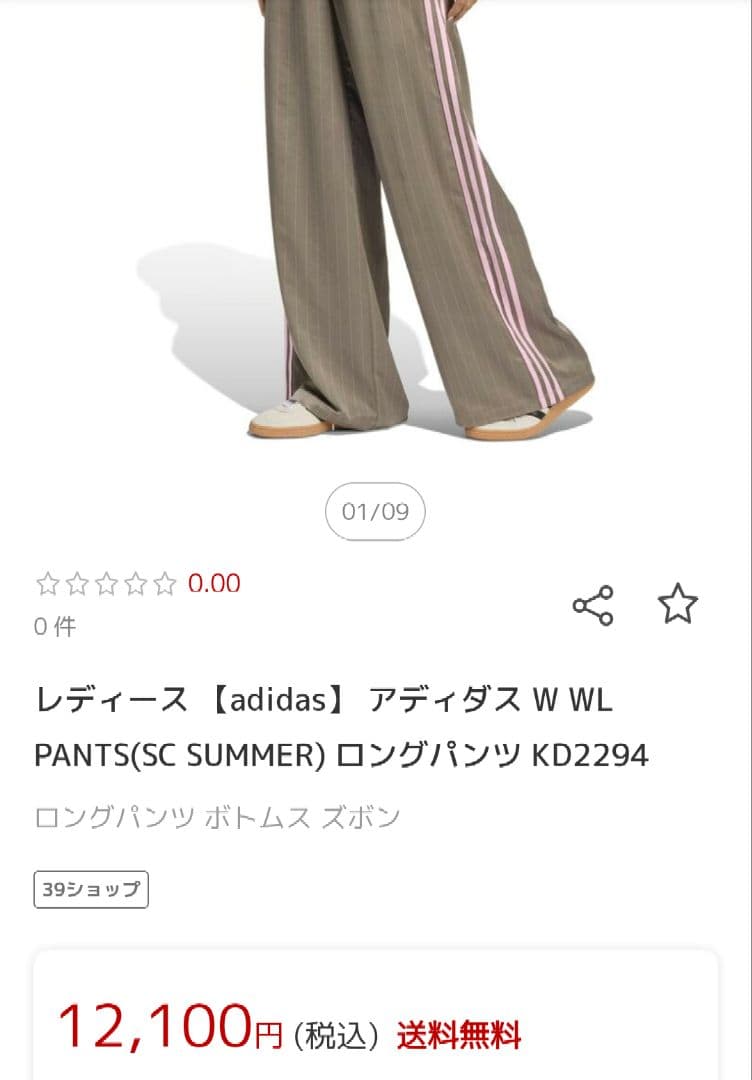Open the image carousel via 01/09 indicator
The height and width of the screenshot is (1080, 752).
coord(376,510)
